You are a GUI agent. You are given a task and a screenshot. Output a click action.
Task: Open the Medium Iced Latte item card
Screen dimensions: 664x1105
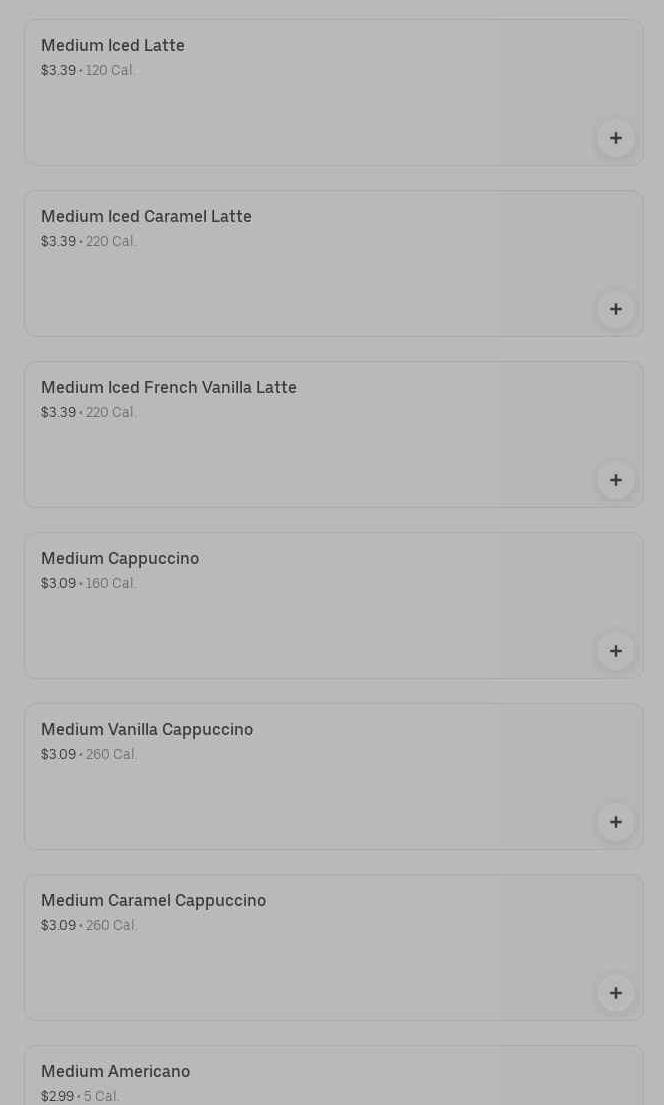coord(300,92)
